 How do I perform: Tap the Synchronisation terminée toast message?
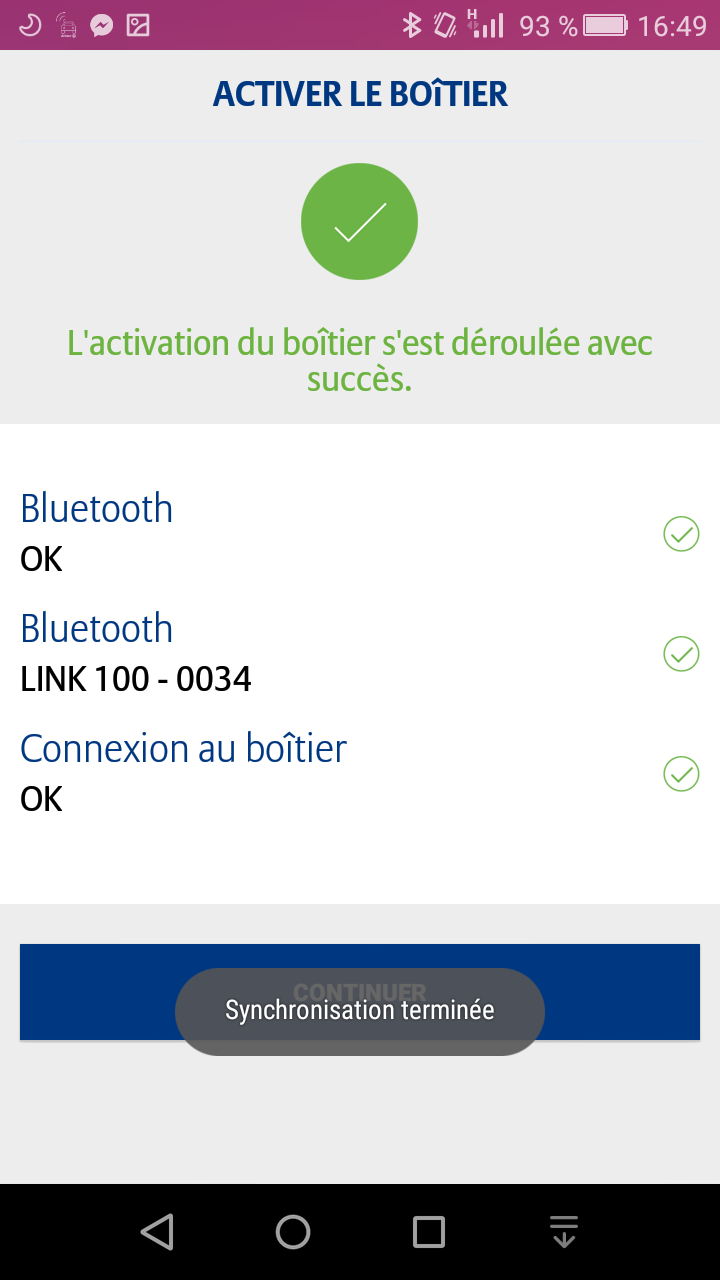(x=359, y=1011)
